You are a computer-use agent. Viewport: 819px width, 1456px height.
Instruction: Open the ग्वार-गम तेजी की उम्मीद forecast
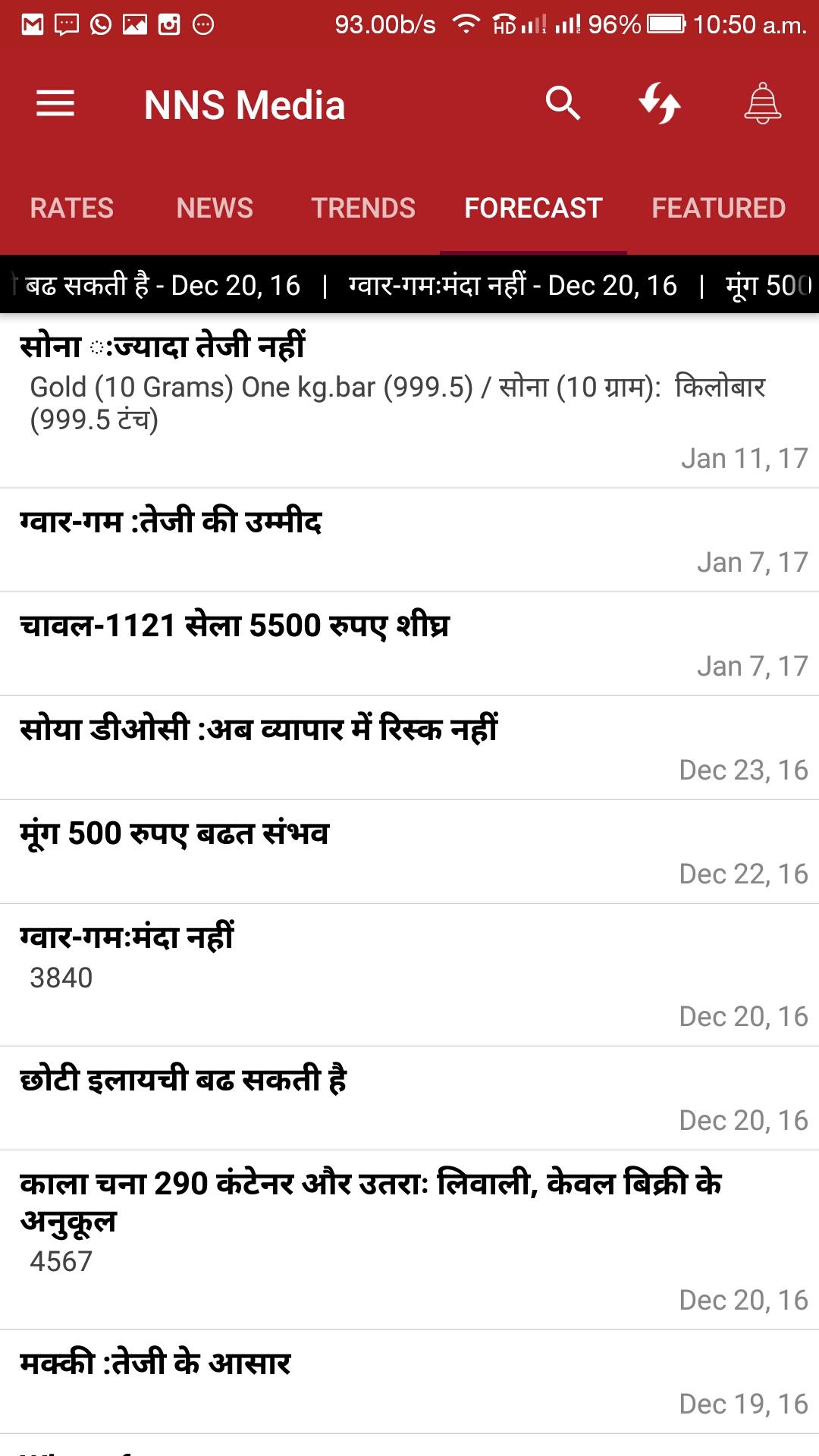409,539
